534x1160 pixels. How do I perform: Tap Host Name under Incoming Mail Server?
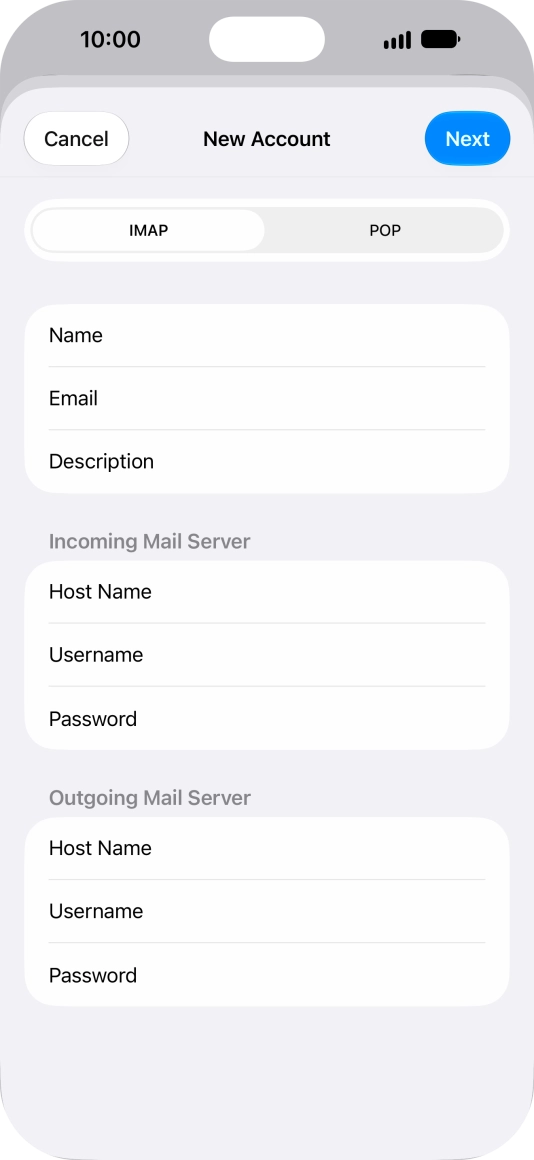[x=267, y=592]
